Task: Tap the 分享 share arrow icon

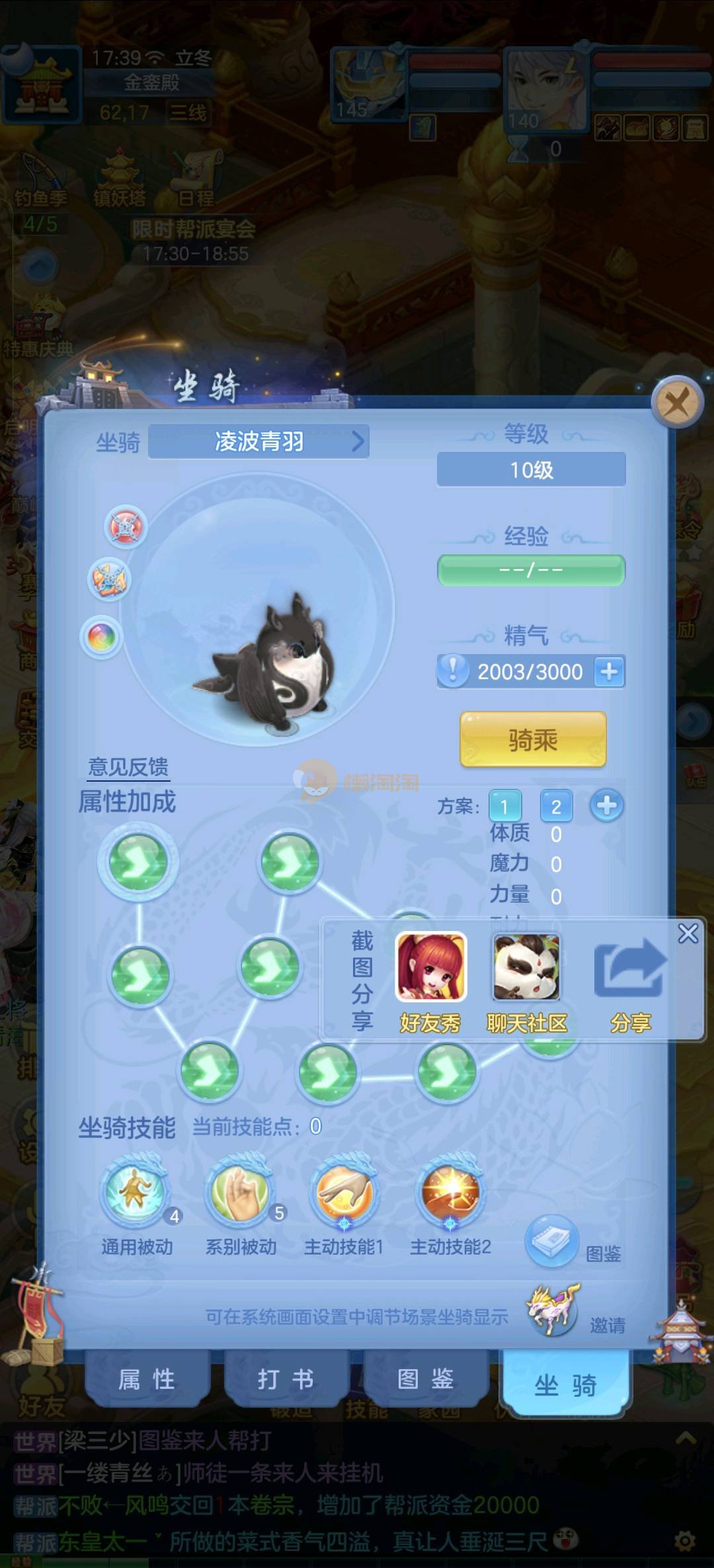Action: (630, 970)
